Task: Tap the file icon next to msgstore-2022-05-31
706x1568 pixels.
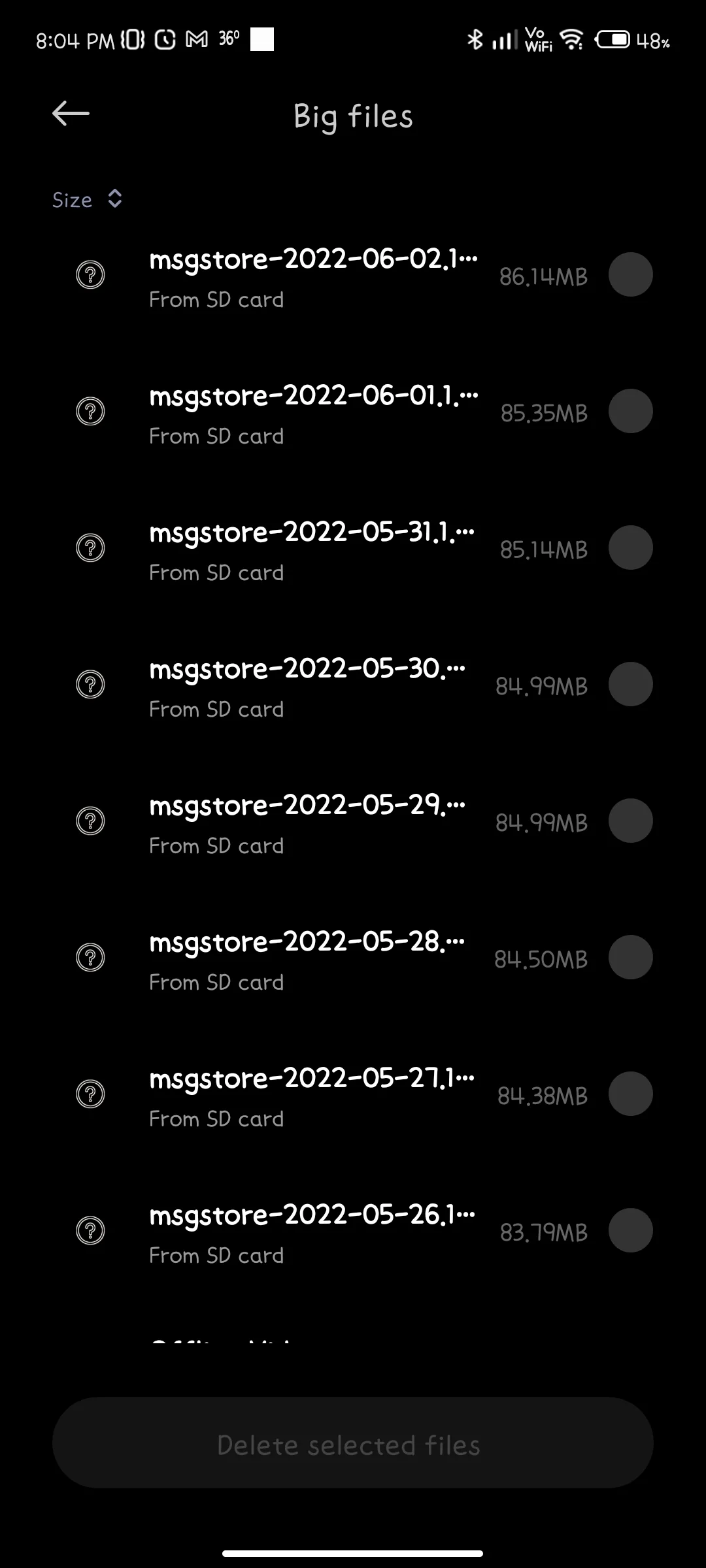Action: tap(91, 547)
